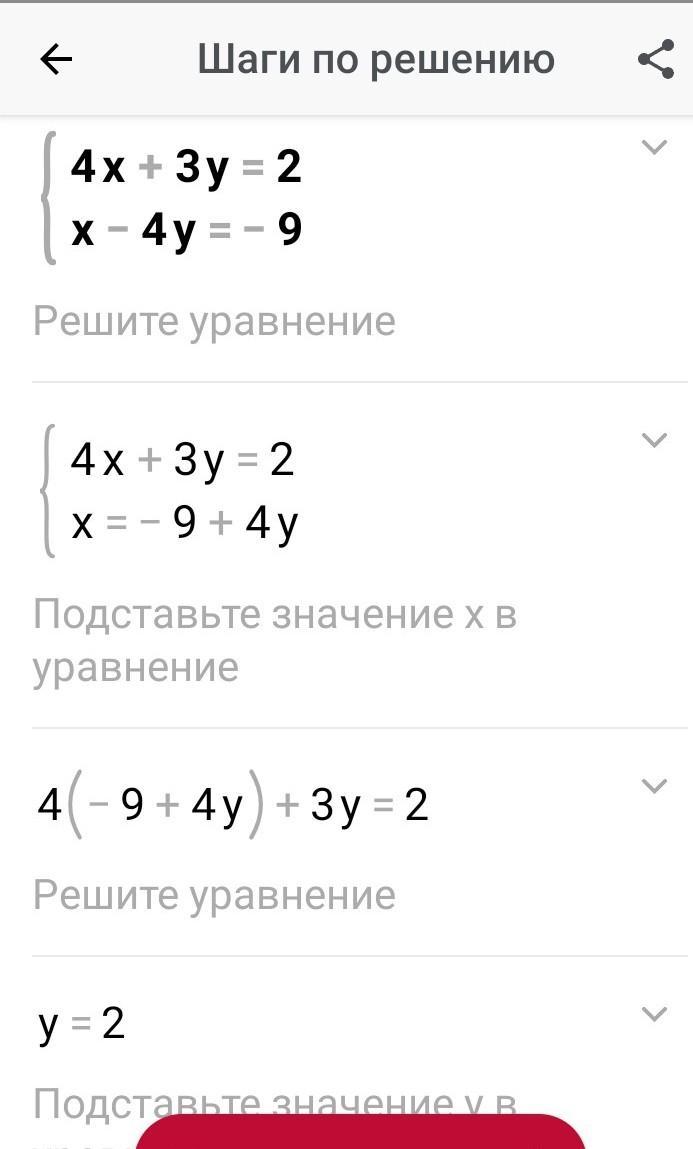This screenshot has width=693, height=1149.
Task: Expand the first step with x − 4y = −9
Action: coord(654,147)
